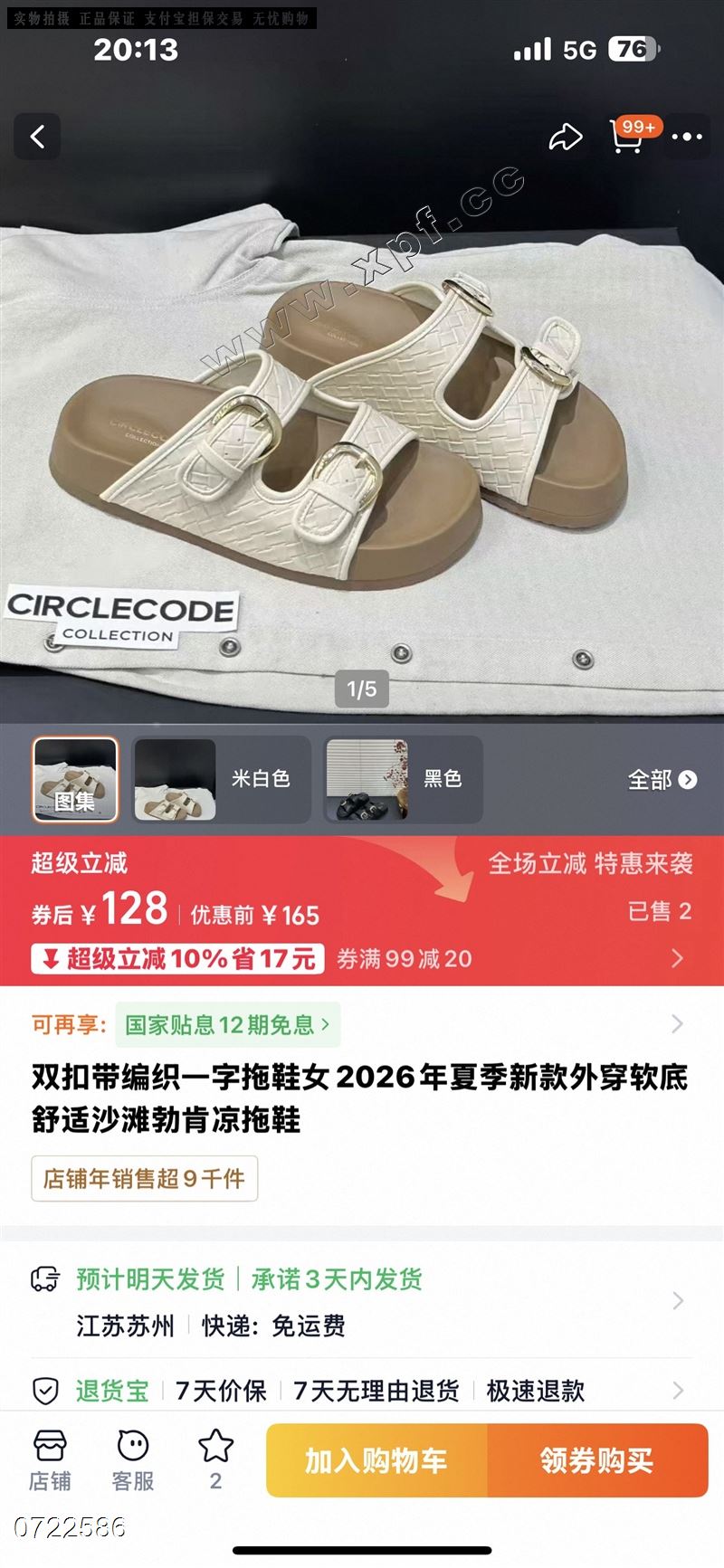Screen dimensions: 724x1568
Task: Switch to the 米白色 variant tab
Action: 222,780
